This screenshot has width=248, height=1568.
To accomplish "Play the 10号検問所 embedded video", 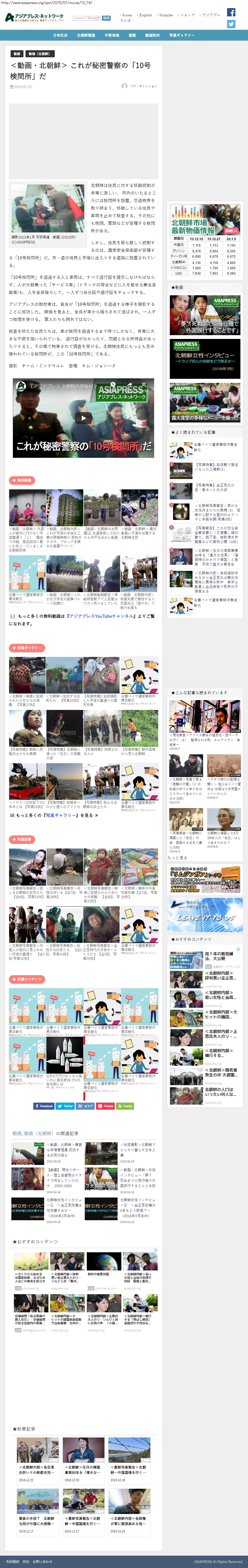I will (84, 418).
